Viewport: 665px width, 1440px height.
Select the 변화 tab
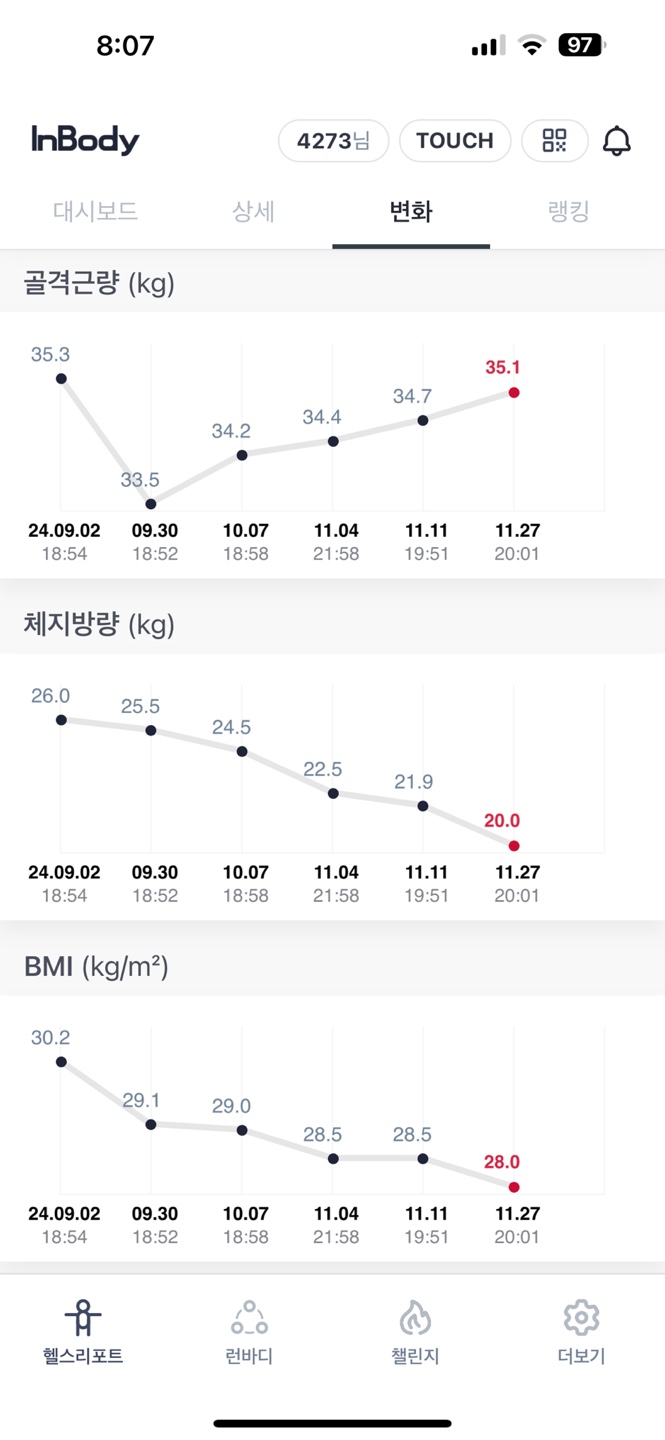pos(411,212)
